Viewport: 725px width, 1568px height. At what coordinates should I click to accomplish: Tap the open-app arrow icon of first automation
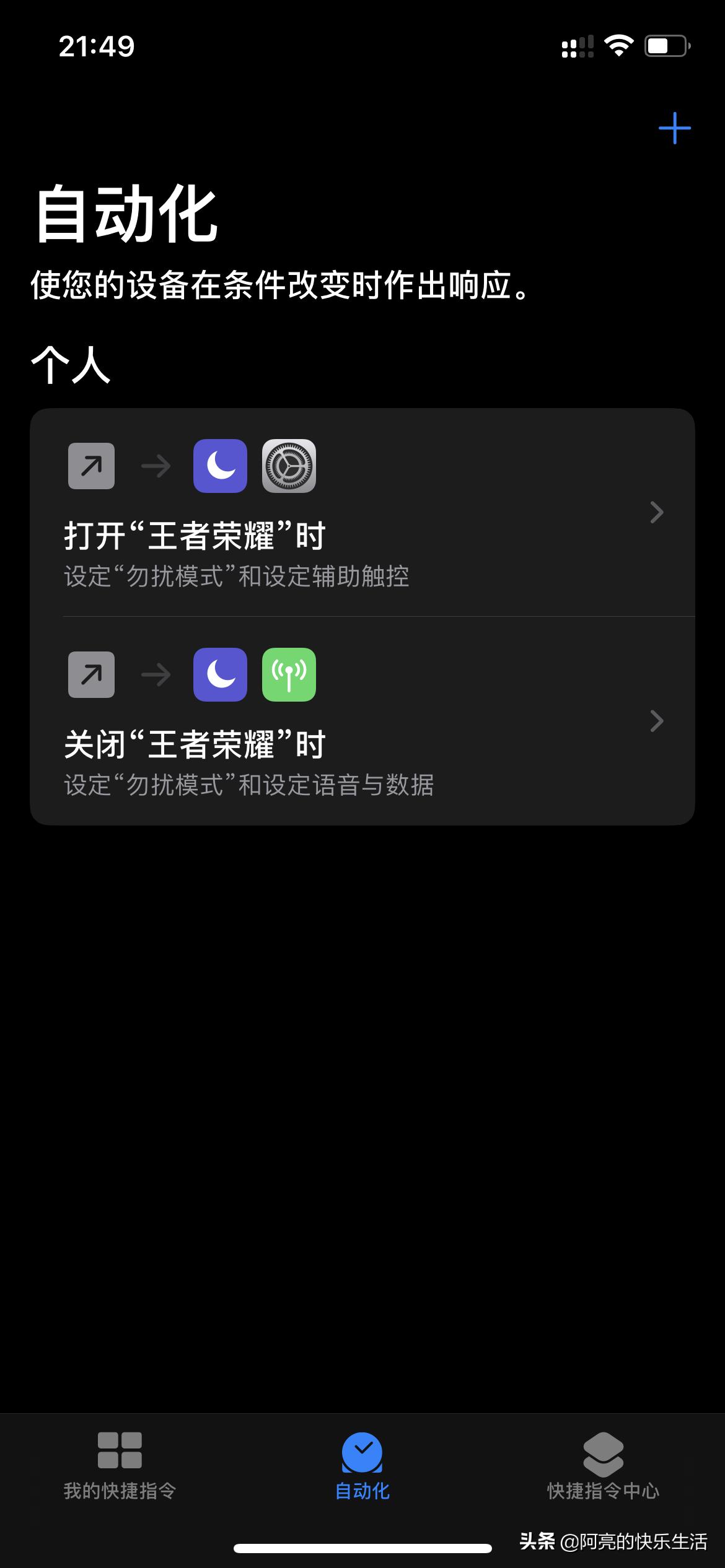(x=90, y=468)
